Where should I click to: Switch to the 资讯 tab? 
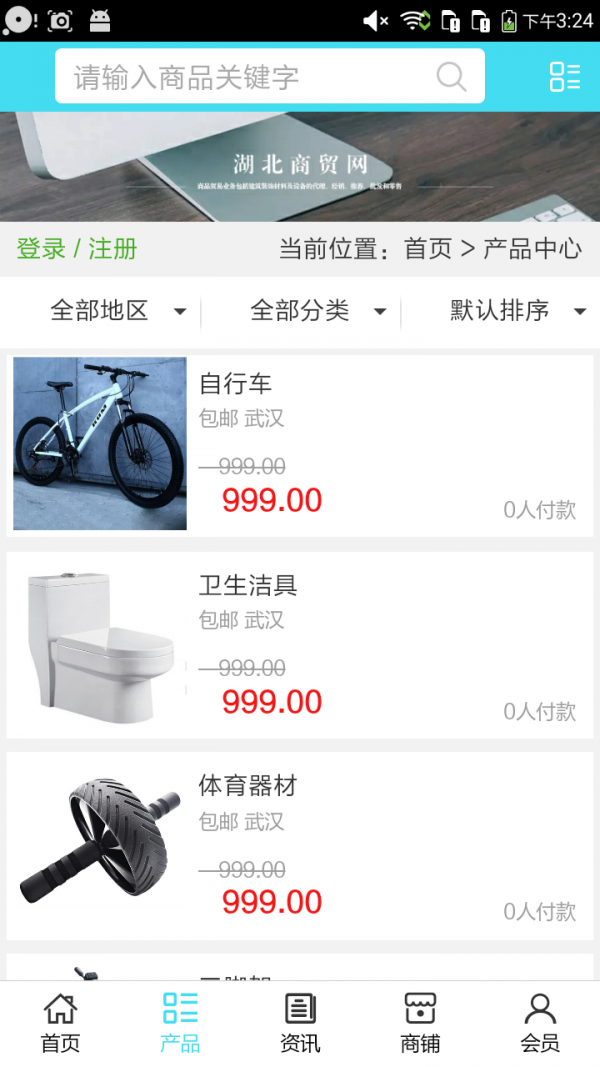(300, 1023)
